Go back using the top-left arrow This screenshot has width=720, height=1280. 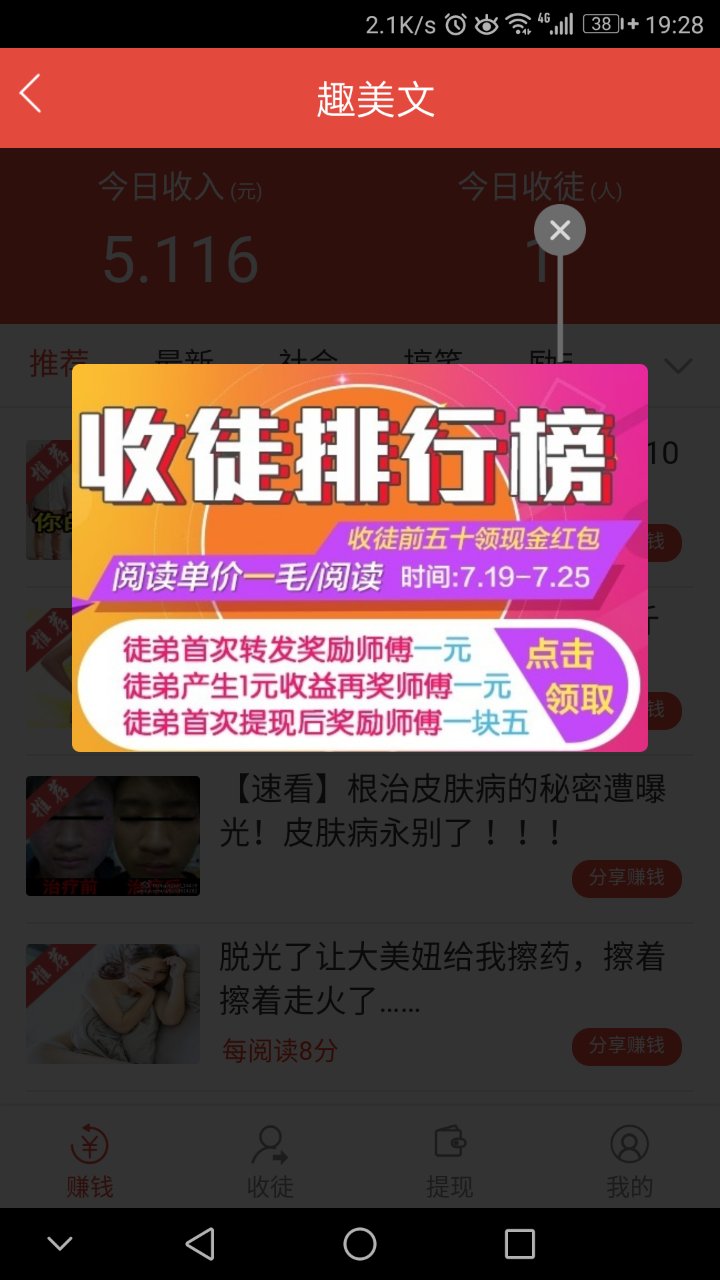pos(31,95)
